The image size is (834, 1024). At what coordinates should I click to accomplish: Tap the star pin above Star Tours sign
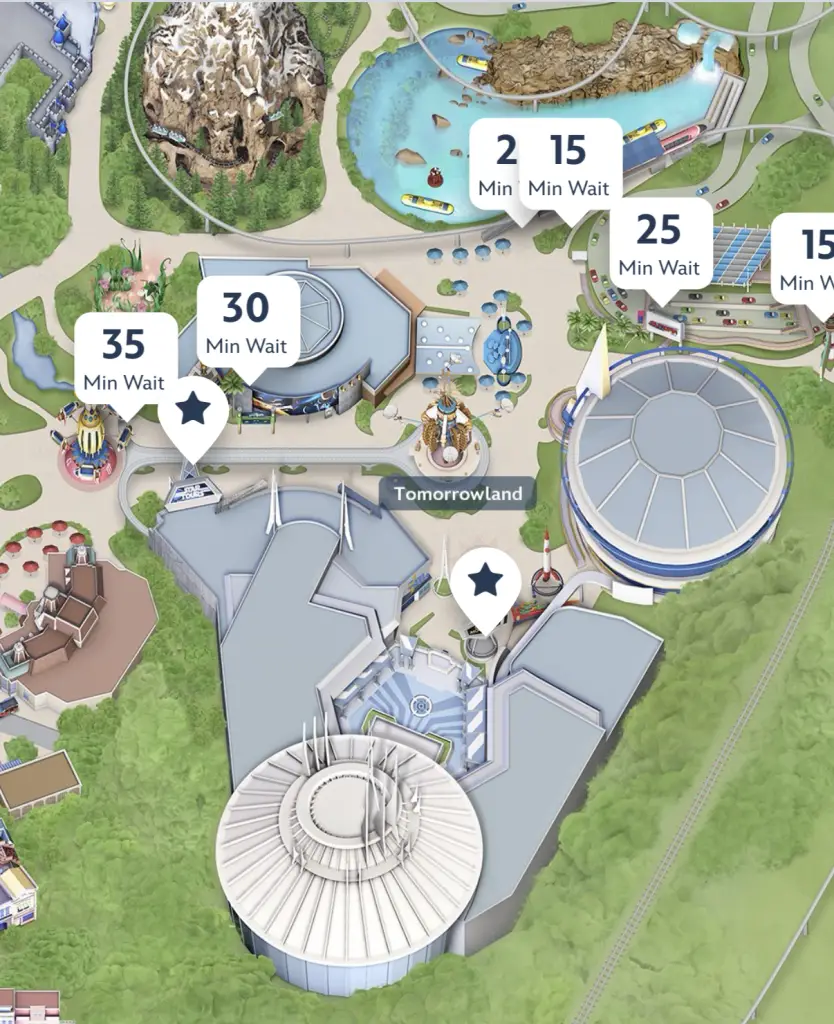tap(193, 411)
